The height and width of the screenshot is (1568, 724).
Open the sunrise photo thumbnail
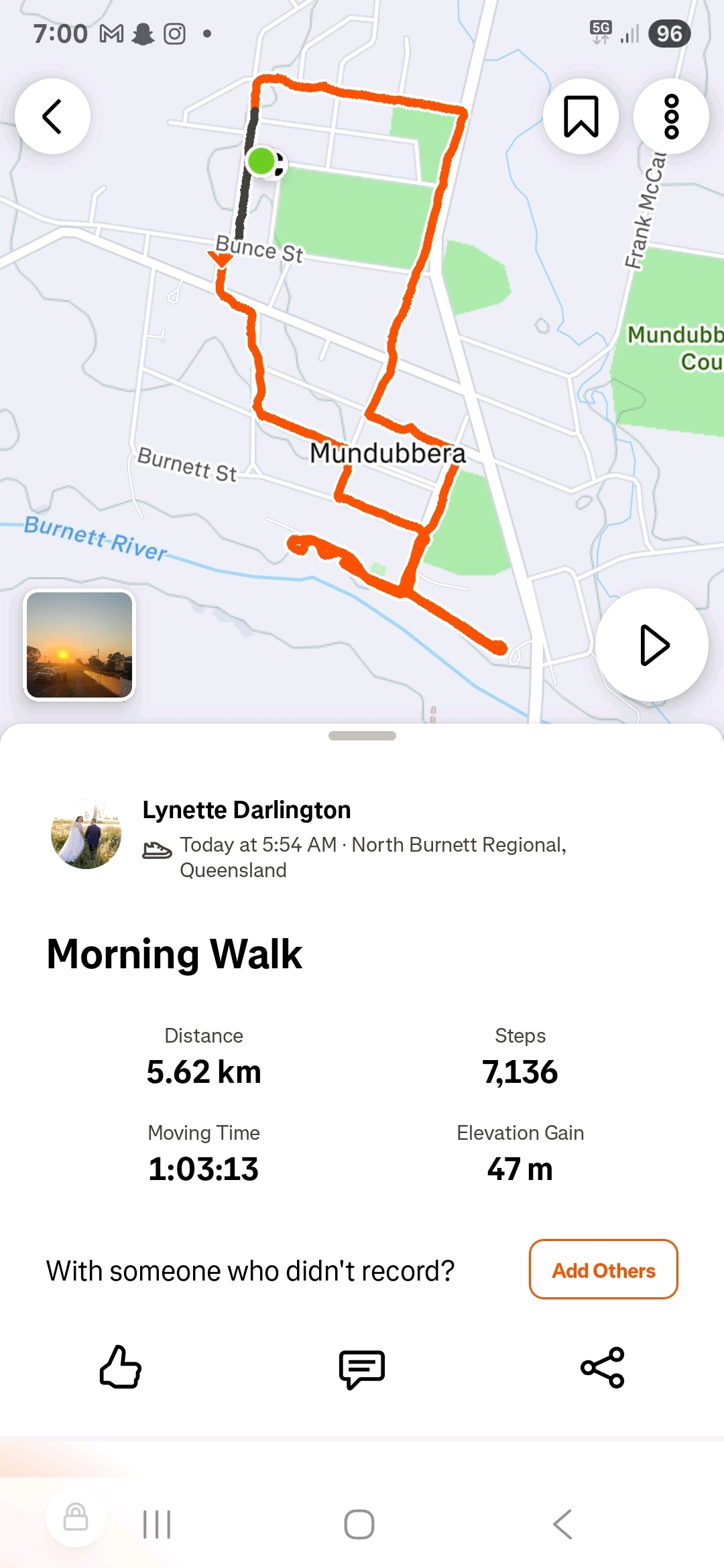(80, 645)
